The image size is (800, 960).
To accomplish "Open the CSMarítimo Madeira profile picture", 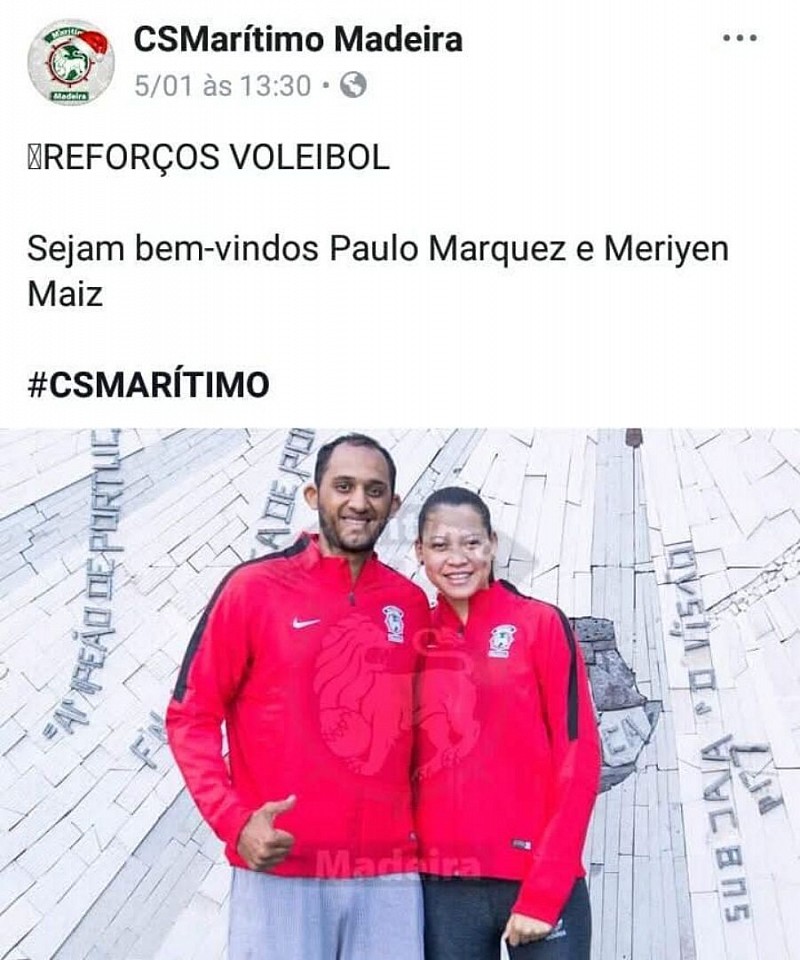I will (x=70, y=62).
